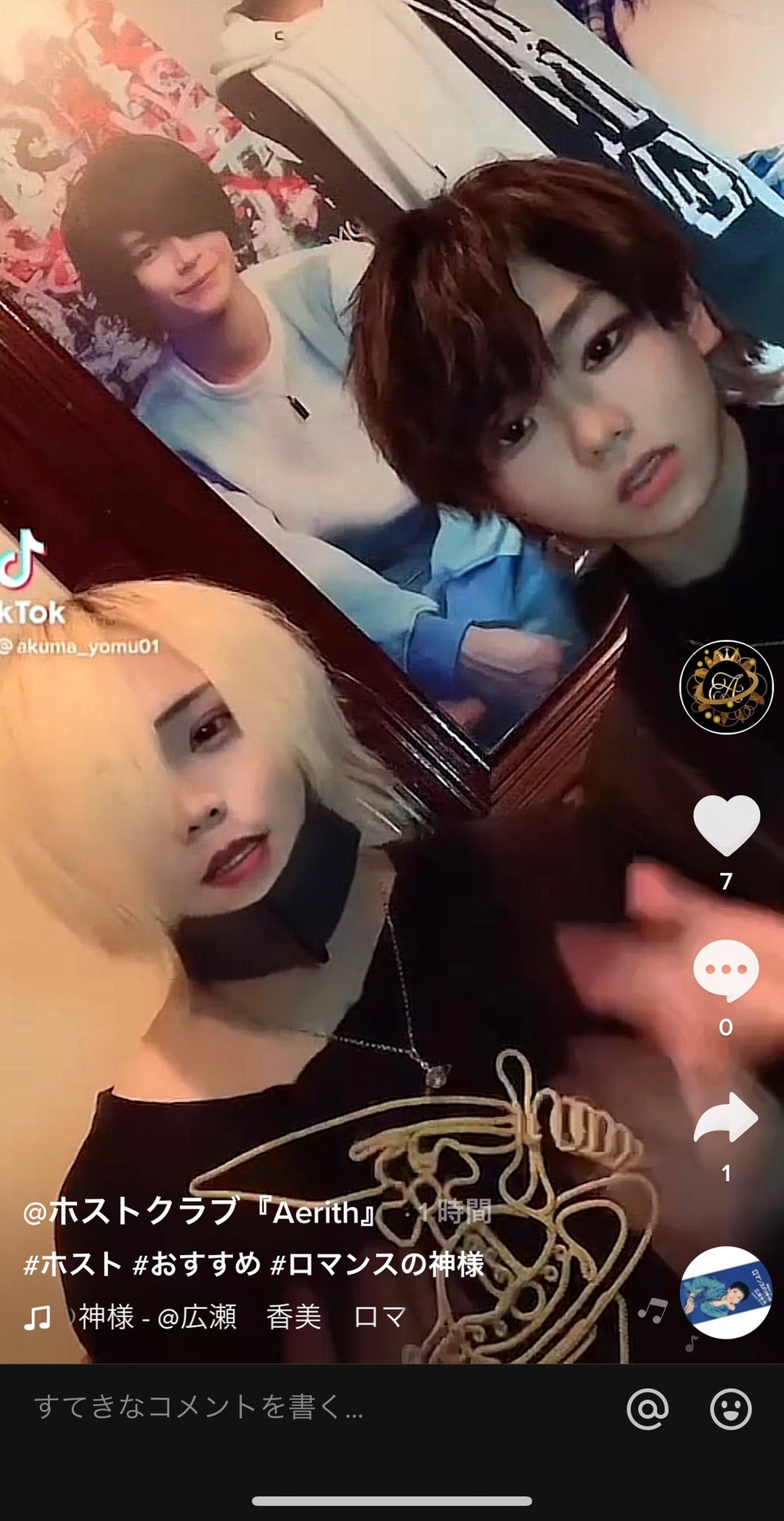Tap the すてきなコメントを書く comment field
Image resolution: width=784 pixels, height=1521 pixels.
point(290,1407)
